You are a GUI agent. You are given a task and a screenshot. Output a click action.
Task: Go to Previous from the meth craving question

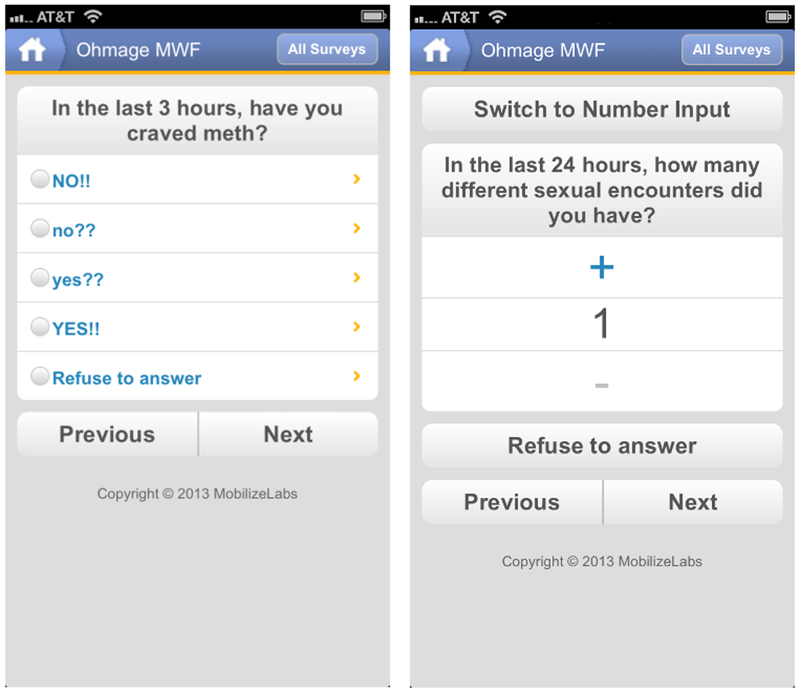[x=107, y=434]
